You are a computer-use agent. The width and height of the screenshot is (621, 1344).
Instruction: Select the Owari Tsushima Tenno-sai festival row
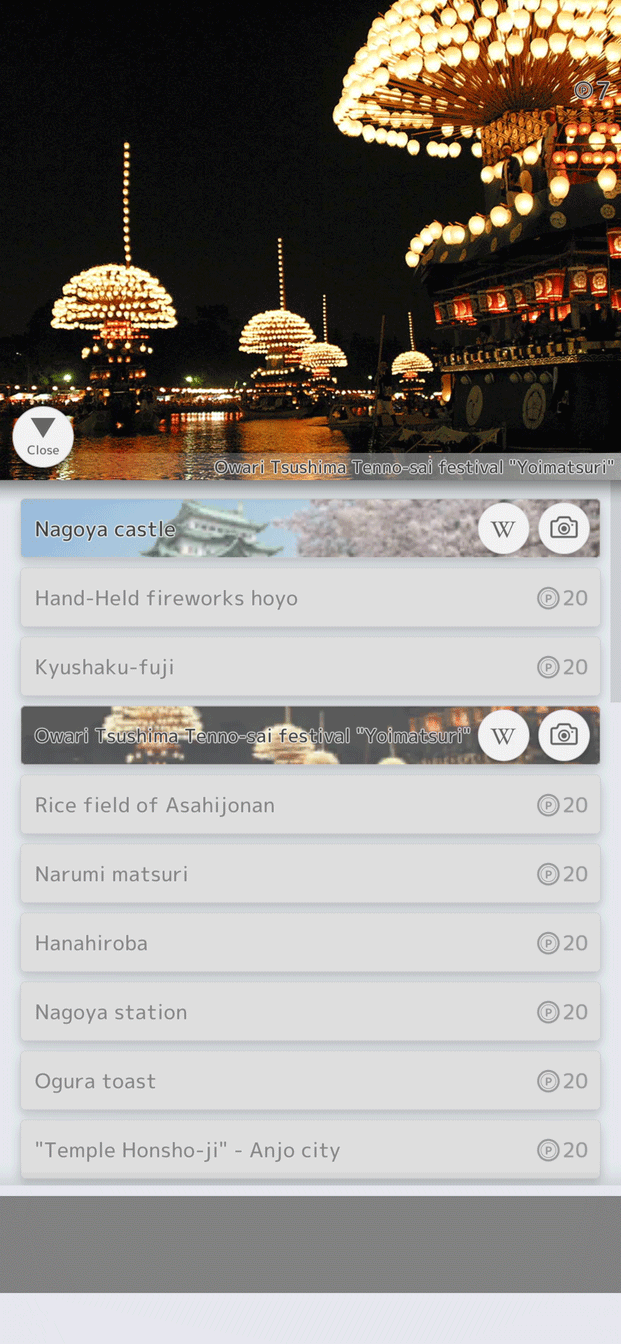click(310, 735)
